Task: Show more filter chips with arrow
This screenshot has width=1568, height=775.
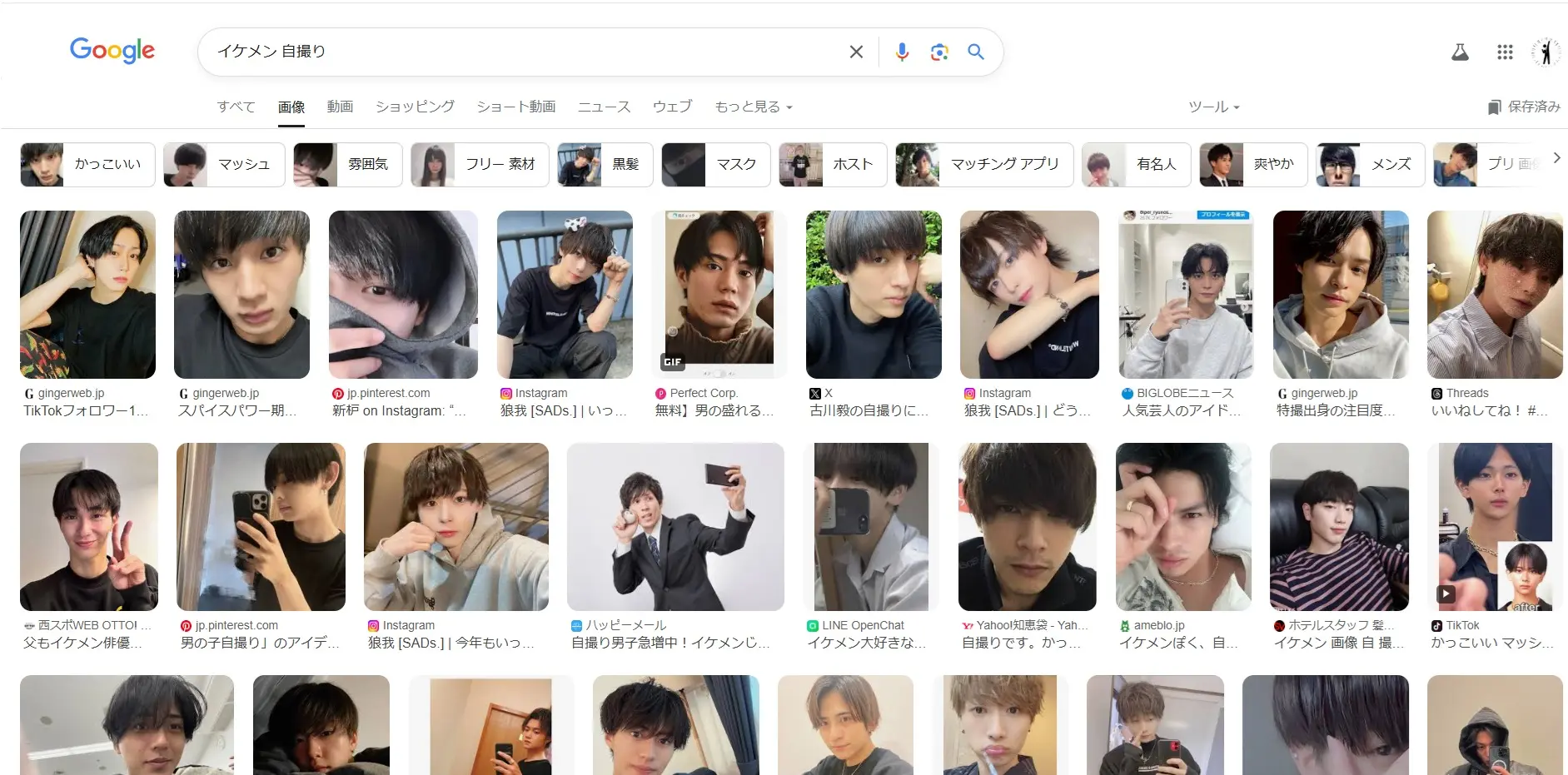Action: [x=1556, y=158]
